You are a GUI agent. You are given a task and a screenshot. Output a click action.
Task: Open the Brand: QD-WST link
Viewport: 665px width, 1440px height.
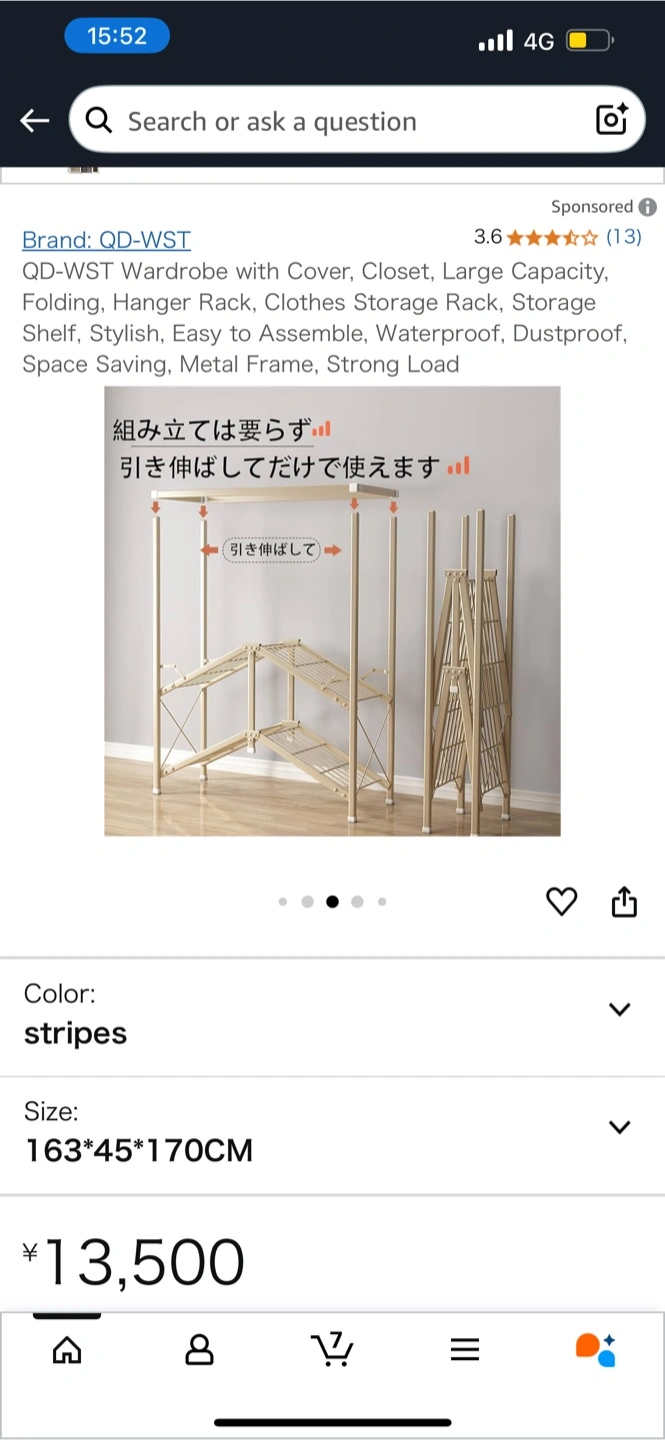(x=106, y=240)
